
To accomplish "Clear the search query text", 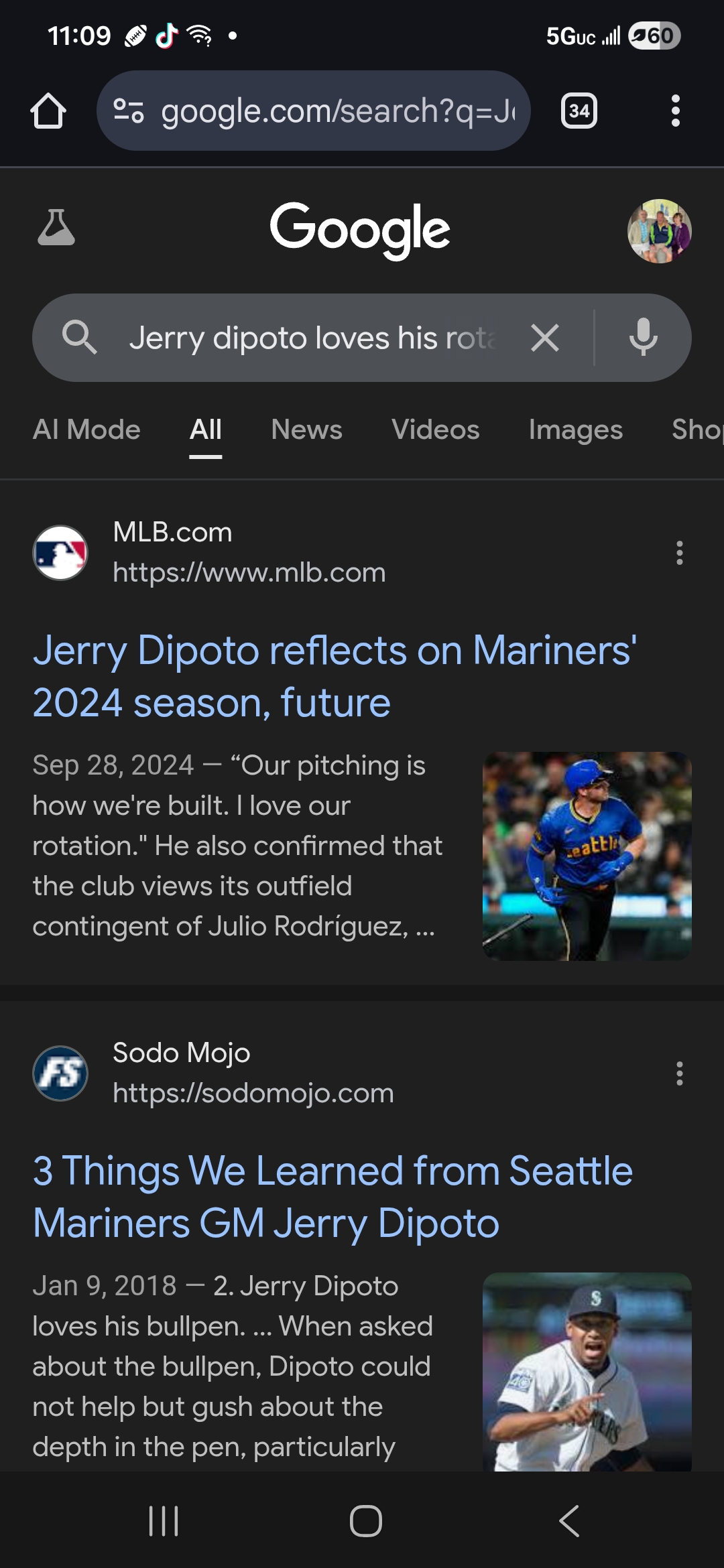I will (x=545, y=338).
